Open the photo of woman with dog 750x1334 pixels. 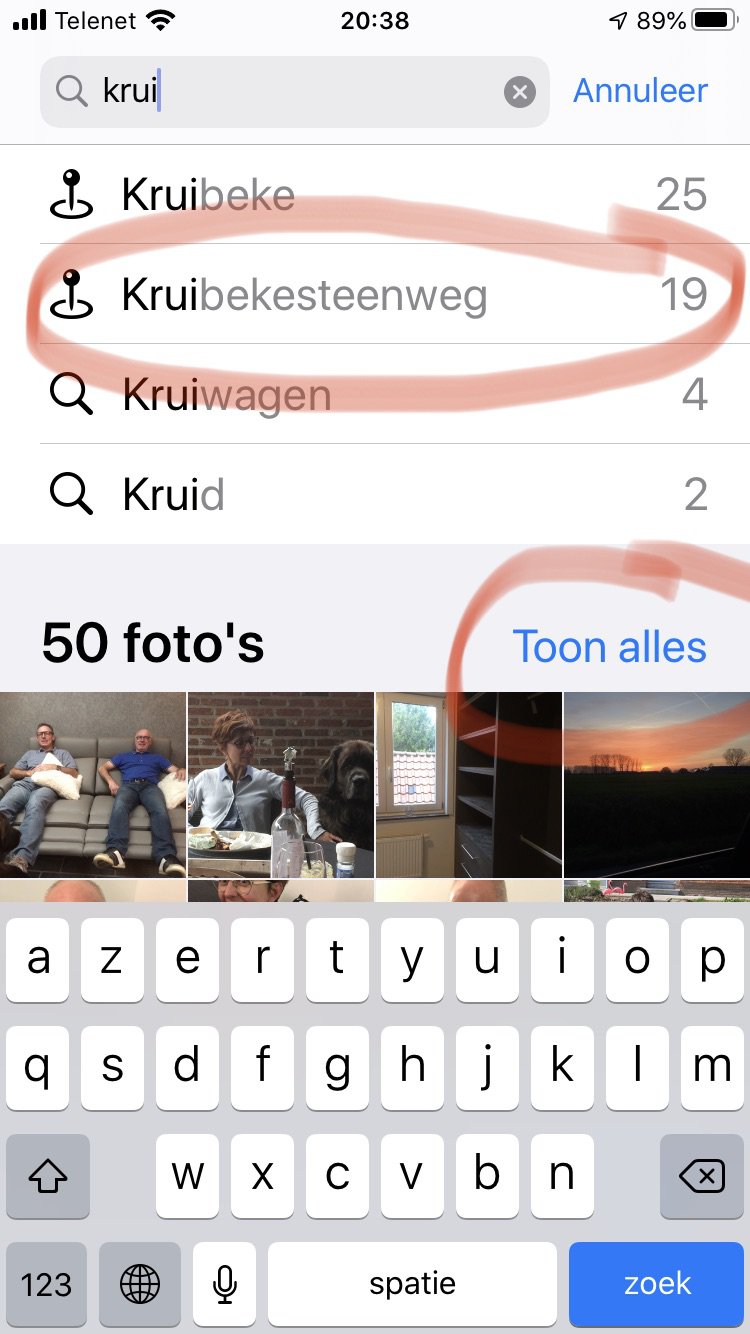click(281, 785)
